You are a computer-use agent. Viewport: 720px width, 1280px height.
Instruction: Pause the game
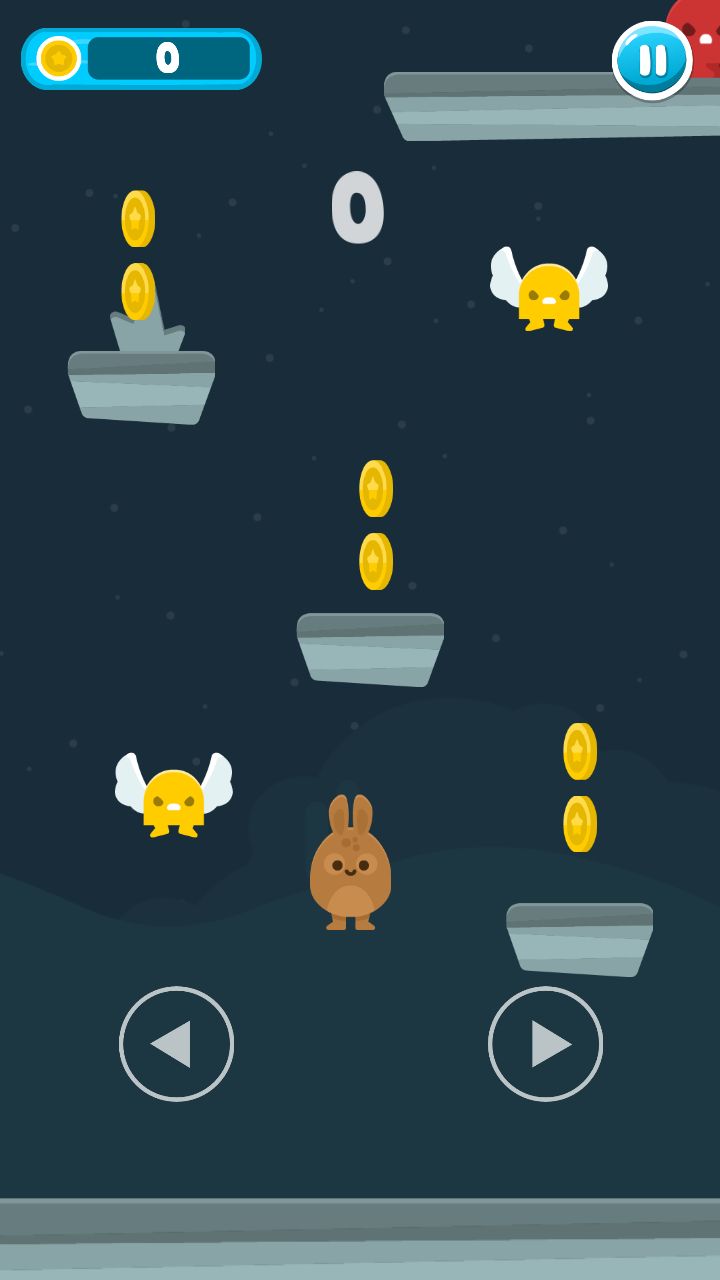(x=652, y=60)
